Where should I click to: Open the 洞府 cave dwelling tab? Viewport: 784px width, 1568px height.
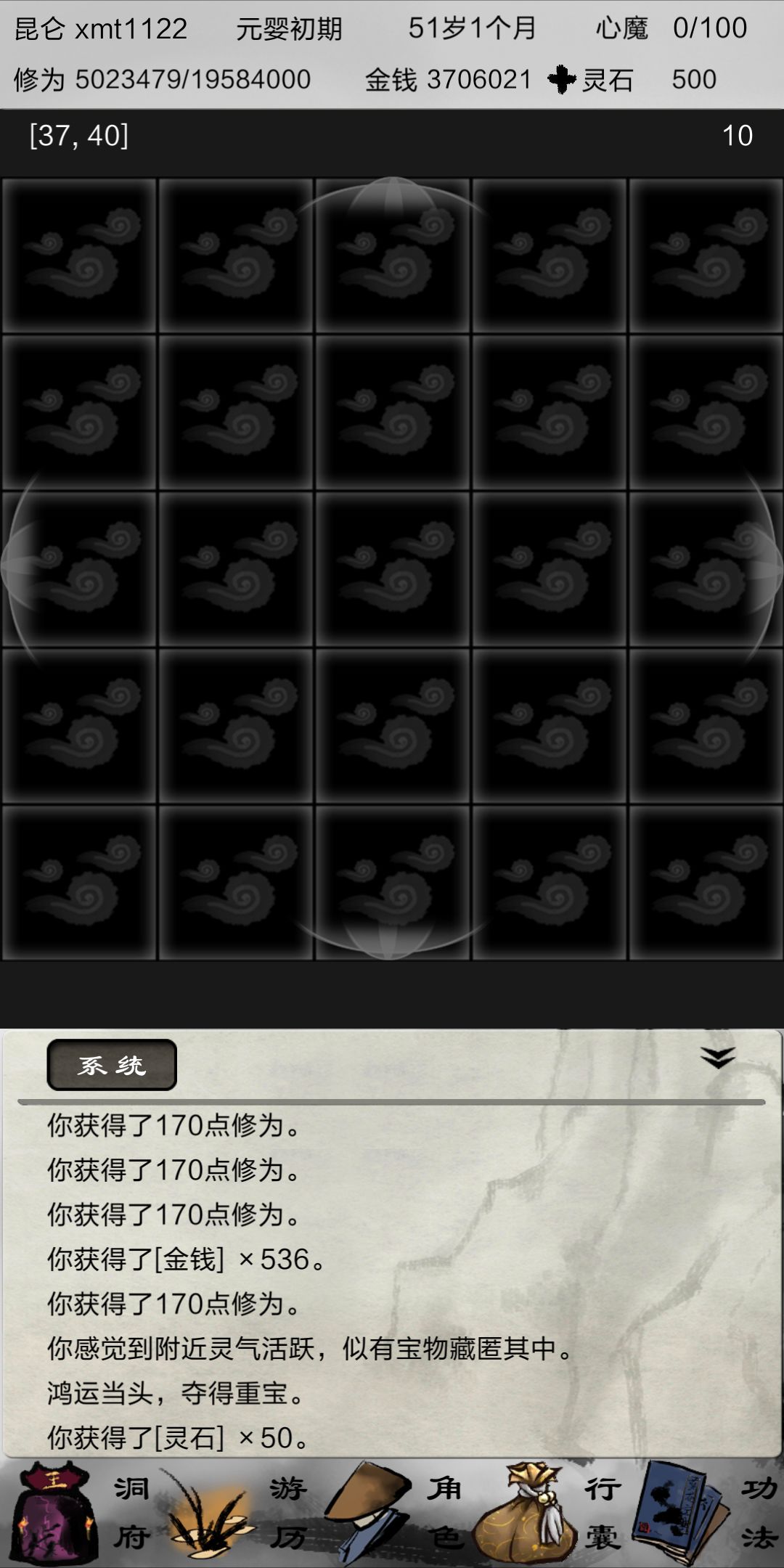coord(78,1514)
